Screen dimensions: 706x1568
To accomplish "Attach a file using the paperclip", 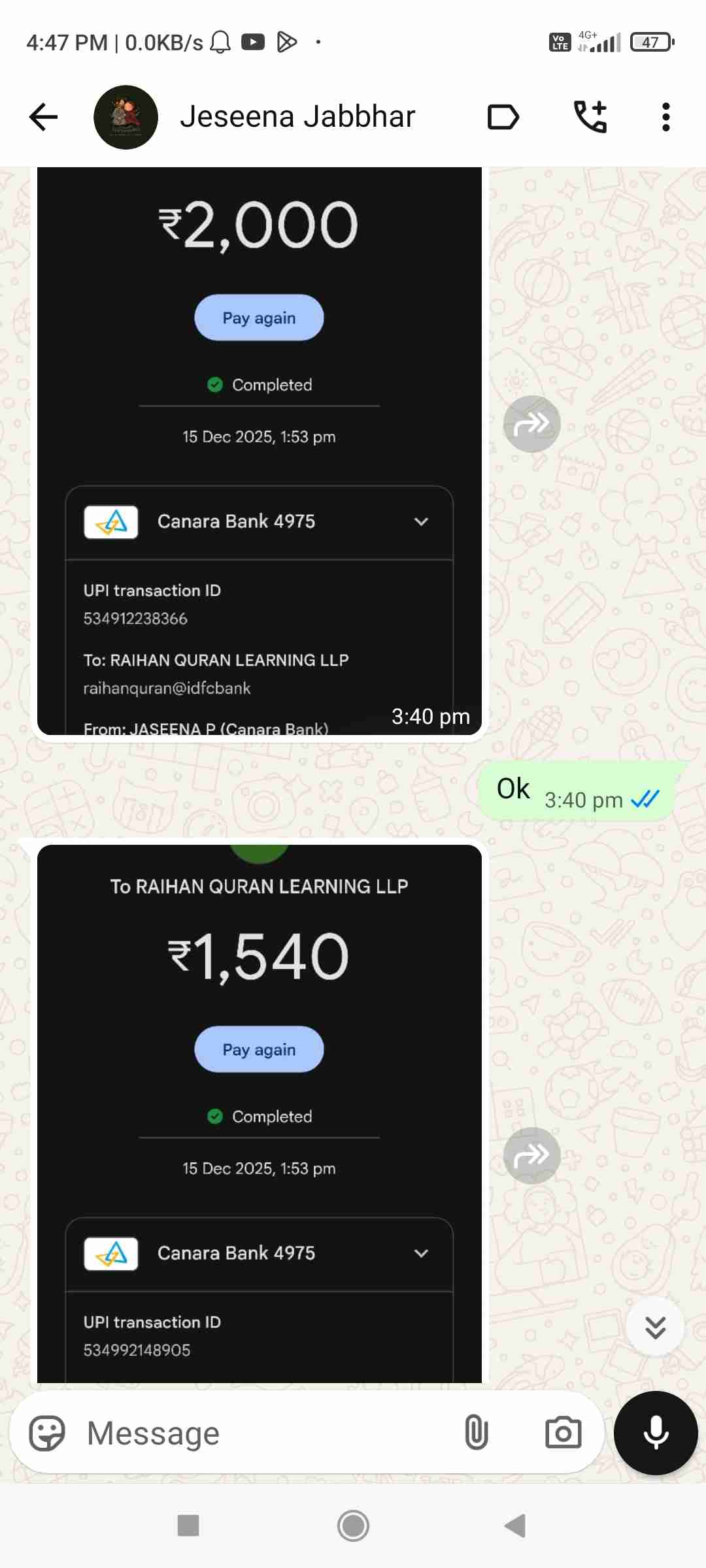I will pyautogui.click(x=476, y=1433).
